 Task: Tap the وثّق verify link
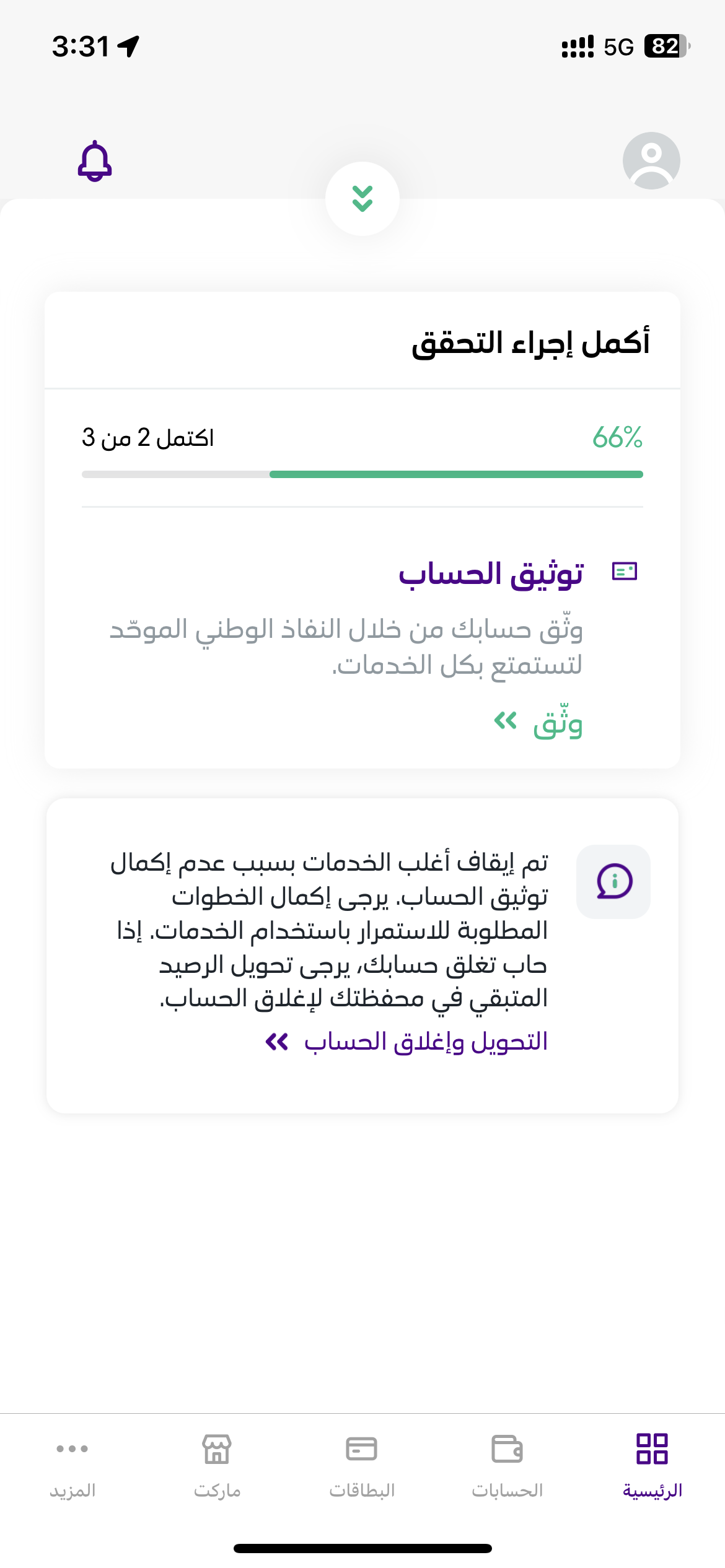[538, 722]
